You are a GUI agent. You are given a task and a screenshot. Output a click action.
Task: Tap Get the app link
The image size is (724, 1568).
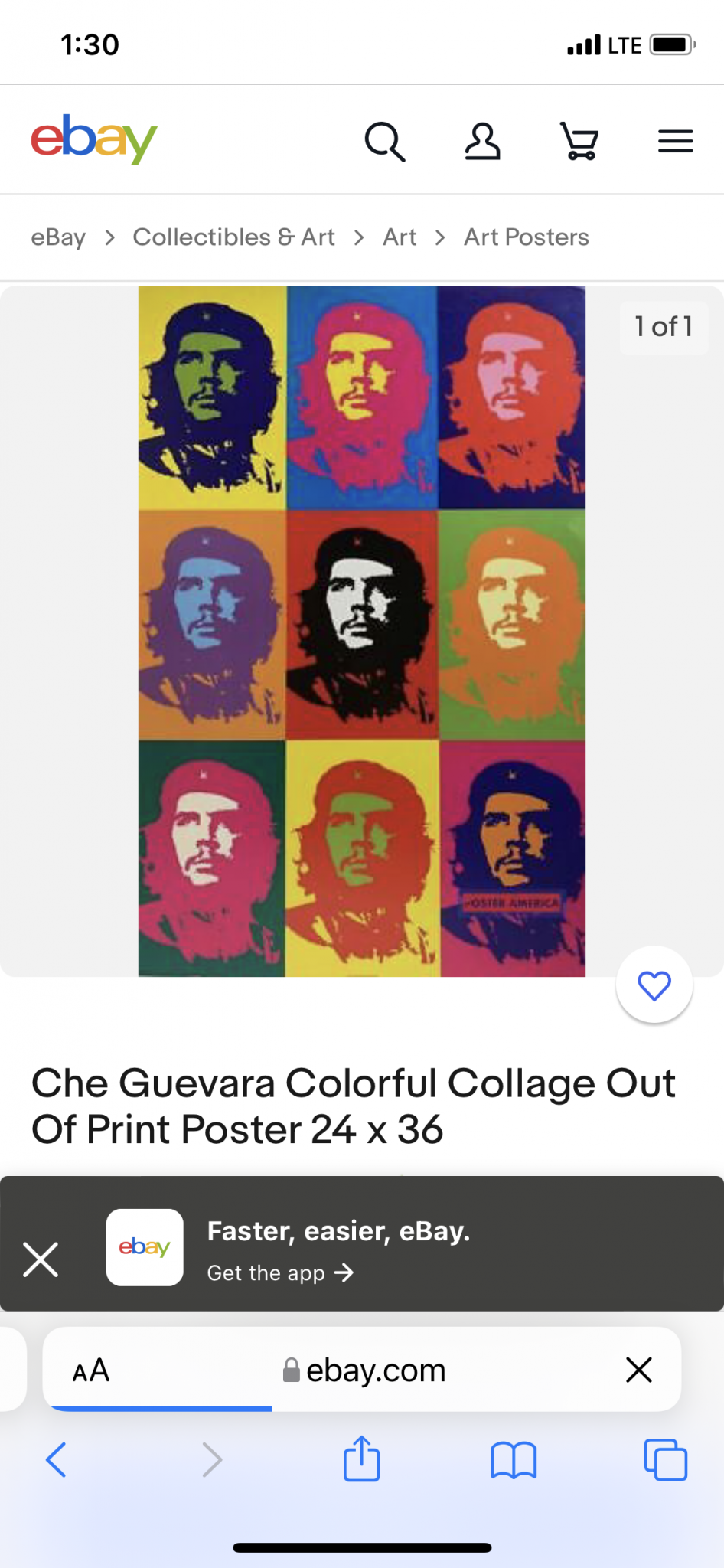point(280,1272)
